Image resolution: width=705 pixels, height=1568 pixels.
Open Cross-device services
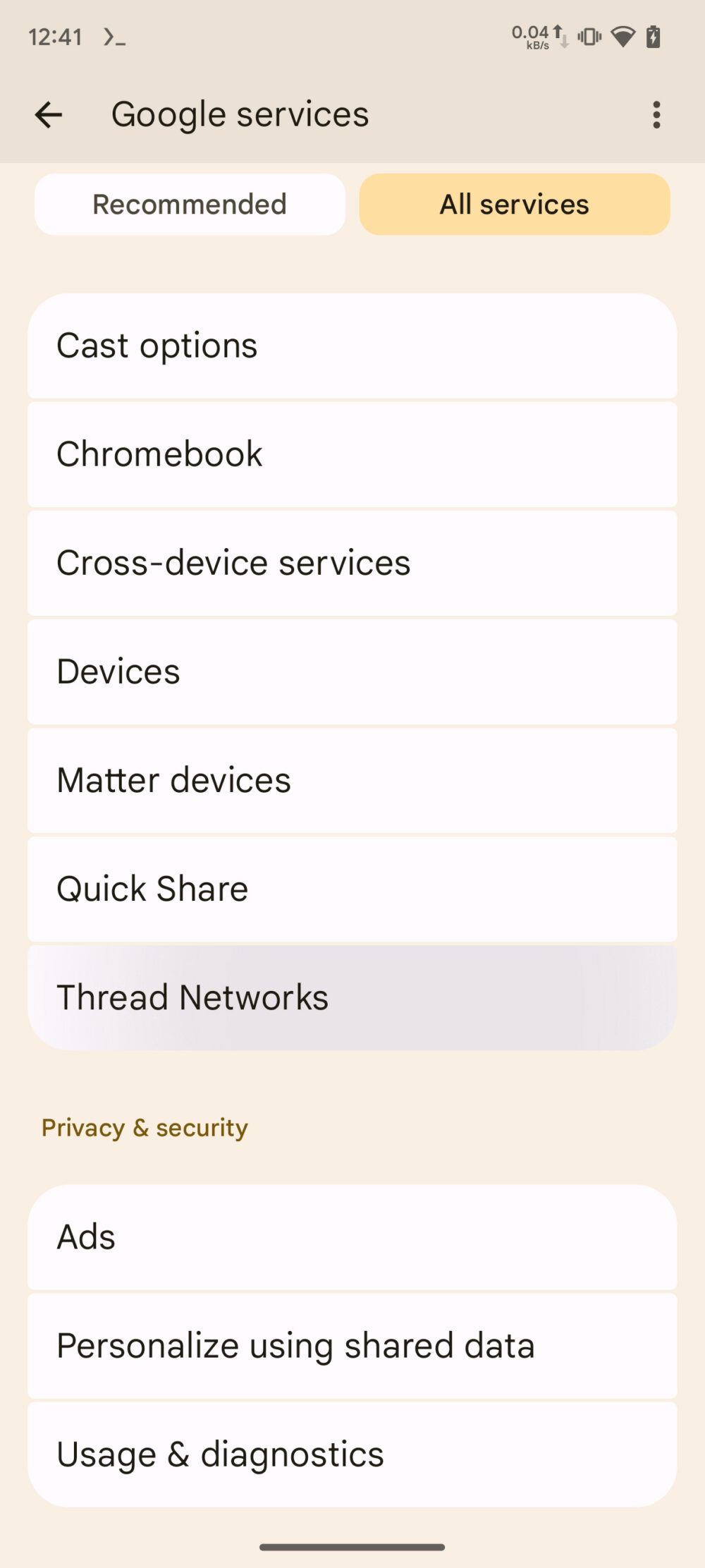click(x=352, y=563)
